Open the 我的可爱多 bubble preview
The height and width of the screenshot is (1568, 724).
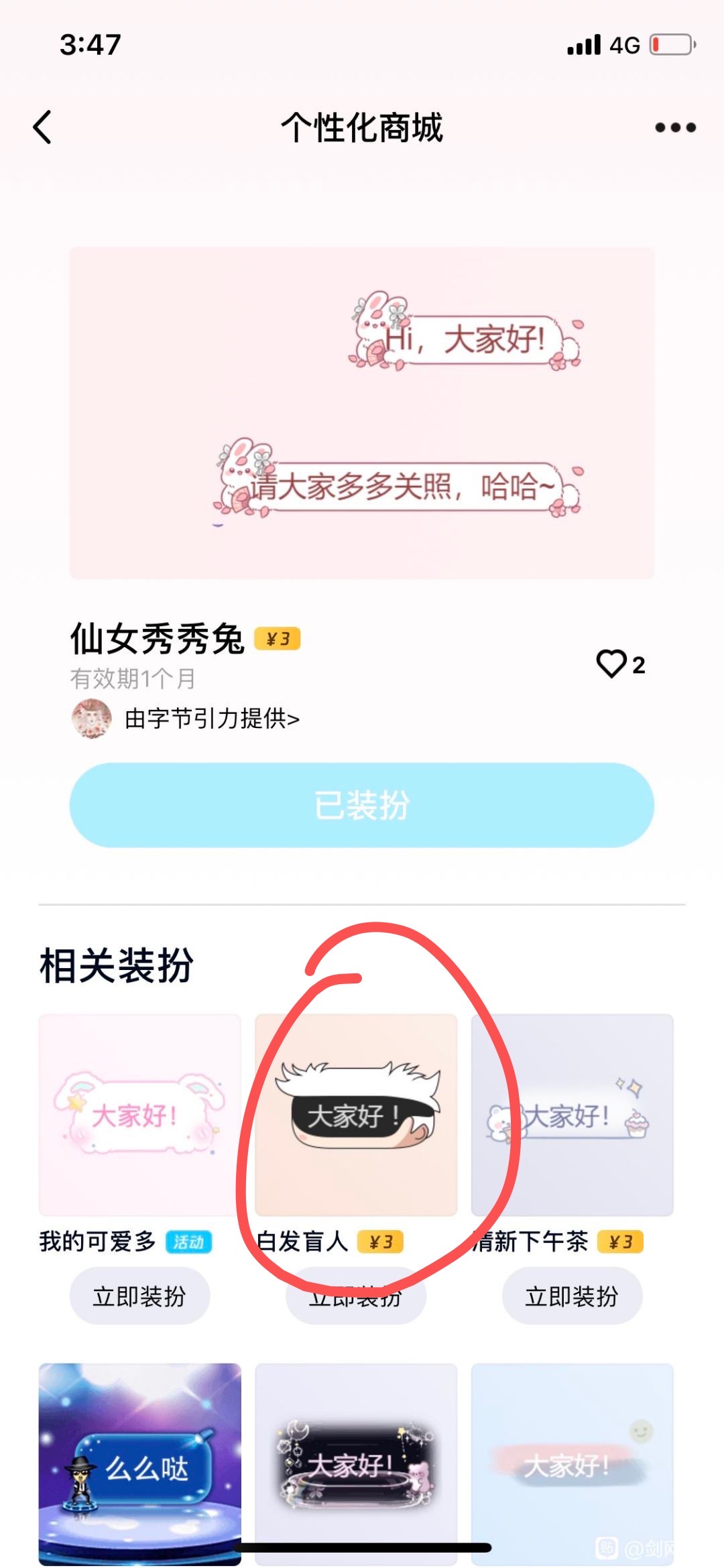pyautogui.click(x=140, y=1115)
